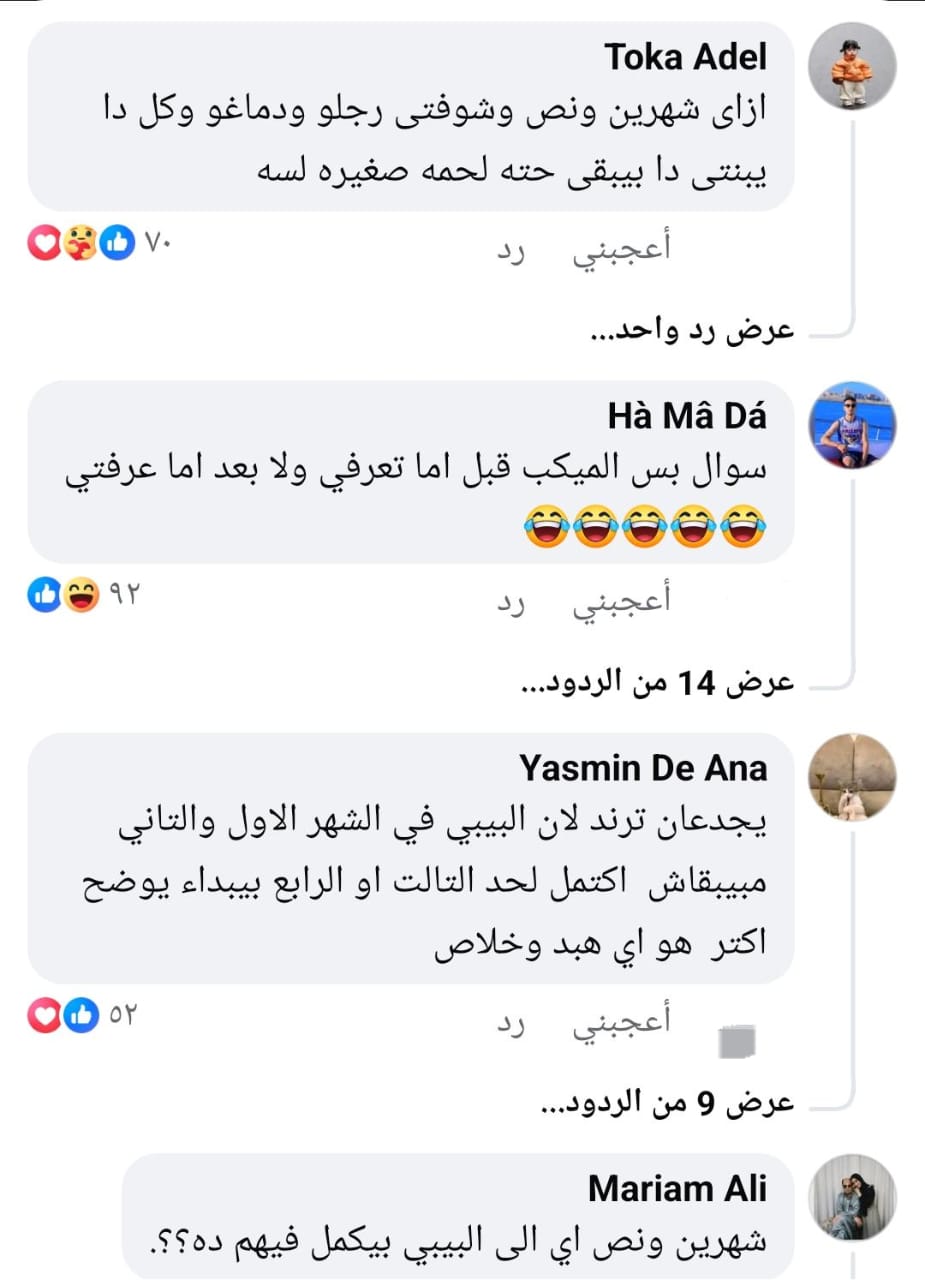Show the 14 replies under Hà Mâ Dá
925x1280 pixels.
(659, 682)
